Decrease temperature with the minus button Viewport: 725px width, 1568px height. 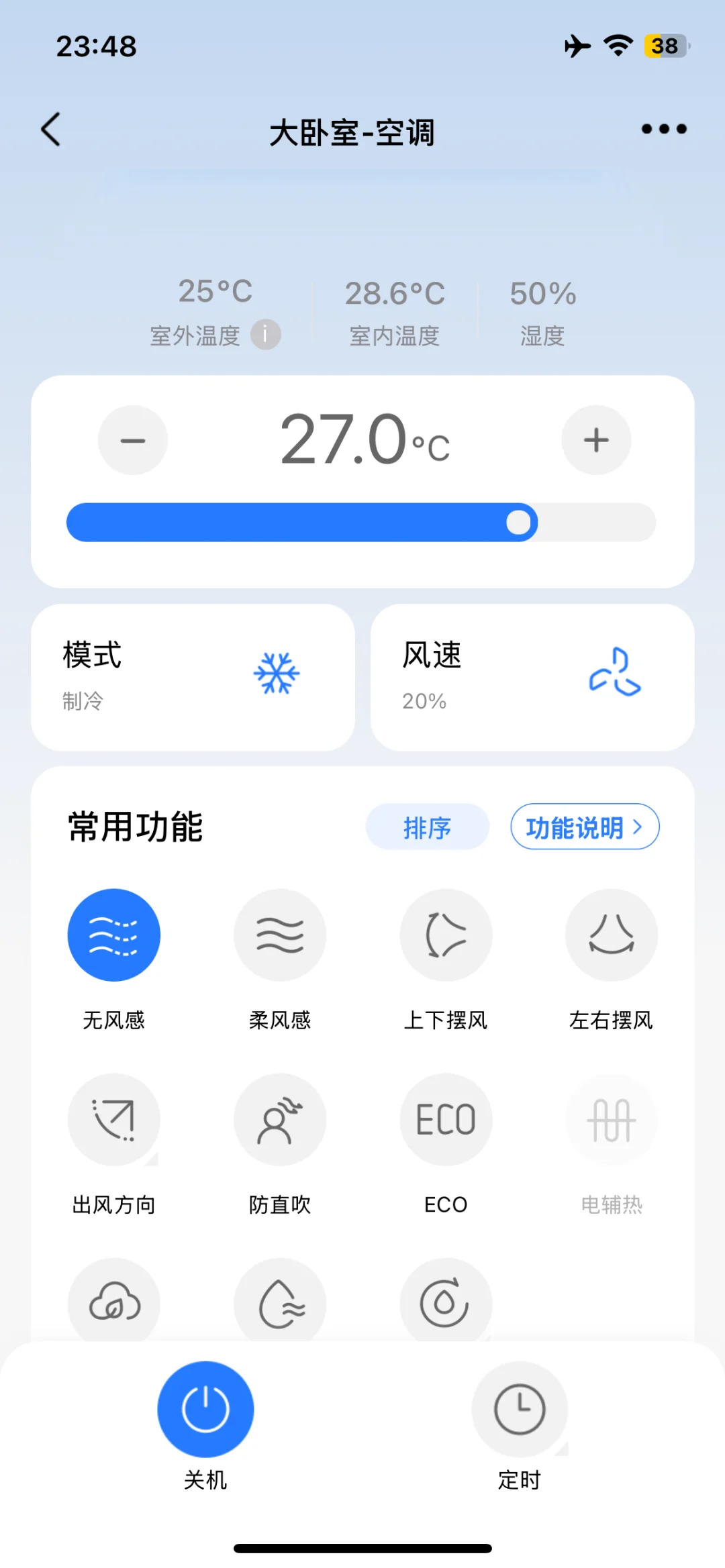[133, 440]
